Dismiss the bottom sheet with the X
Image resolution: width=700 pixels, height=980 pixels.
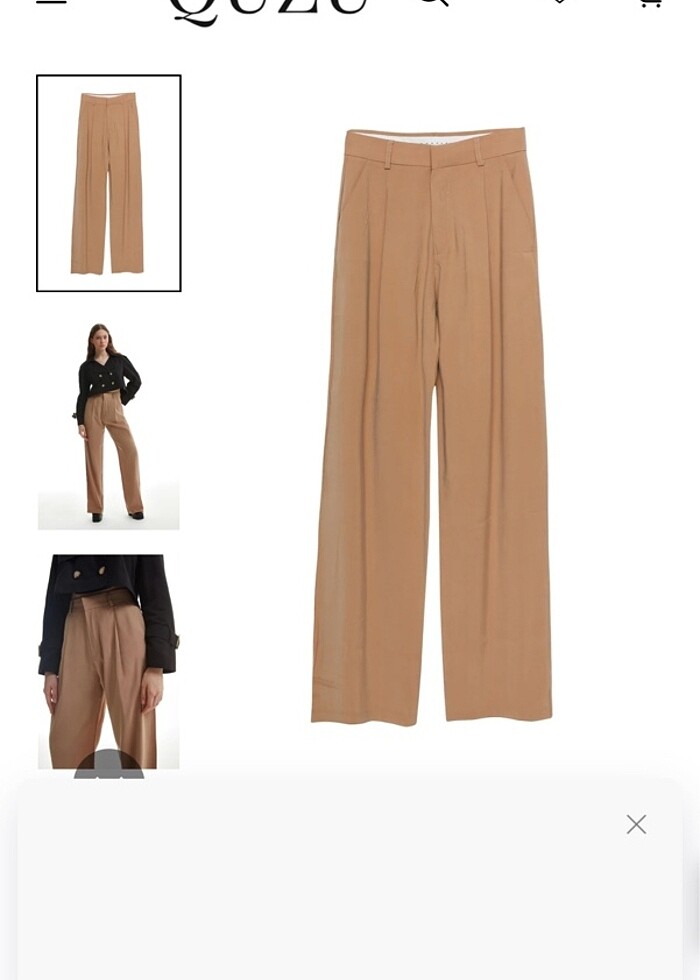click(x=636, y=824)
